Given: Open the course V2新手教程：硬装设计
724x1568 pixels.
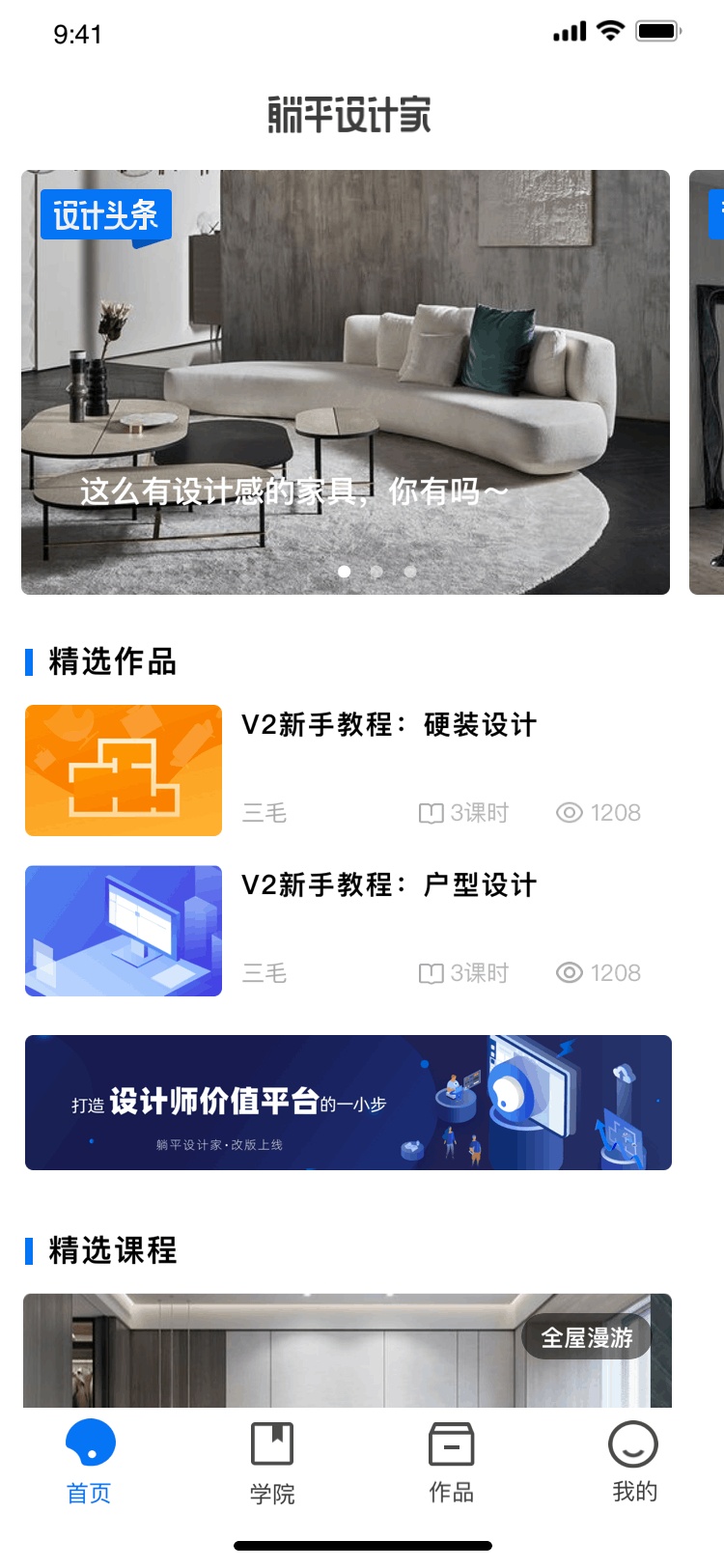Looking at the screenshot, I should click(388, 726).
